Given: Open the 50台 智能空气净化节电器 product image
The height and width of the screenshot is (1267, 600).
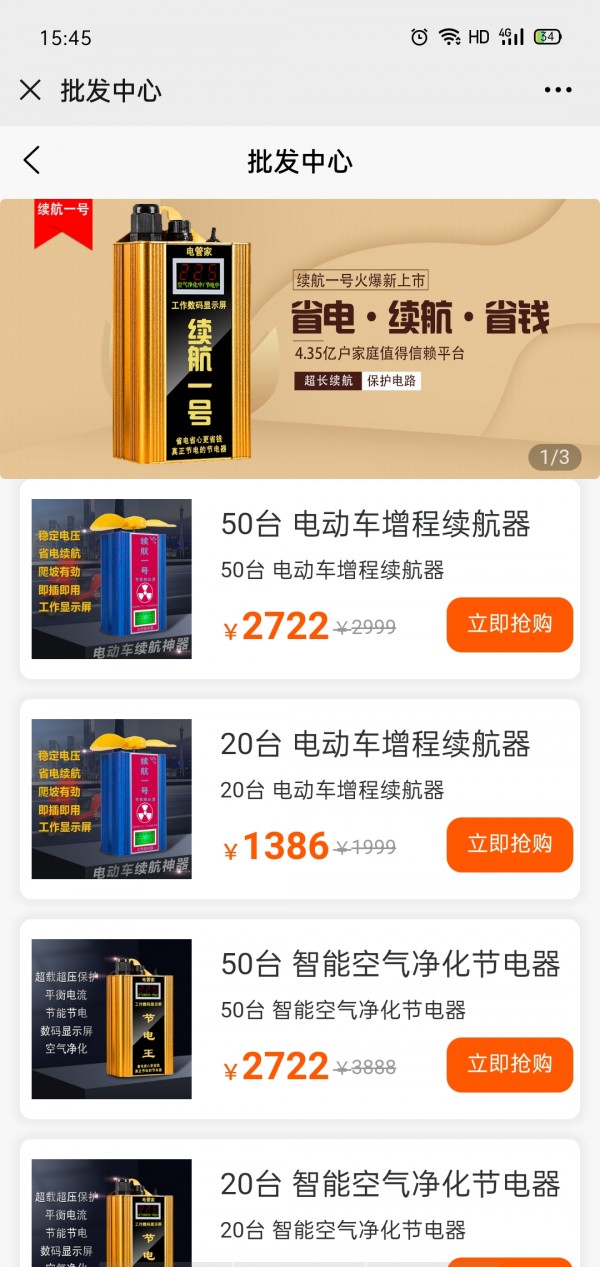Looking at the screenshot, I should 111,1019.
